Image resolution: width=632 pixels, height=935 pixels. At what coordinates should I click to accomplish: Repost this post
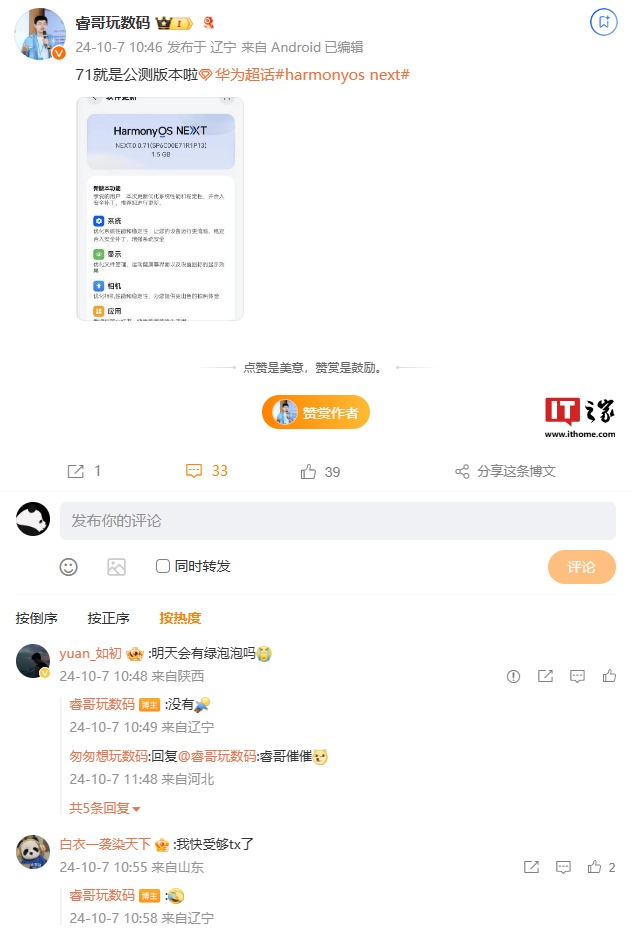coord(83,471)
